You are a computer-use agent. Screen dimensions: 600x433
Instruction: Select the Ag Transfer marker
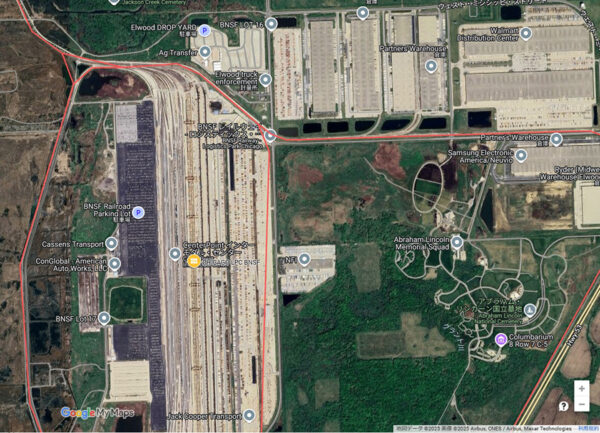click(x=205, y=51)
